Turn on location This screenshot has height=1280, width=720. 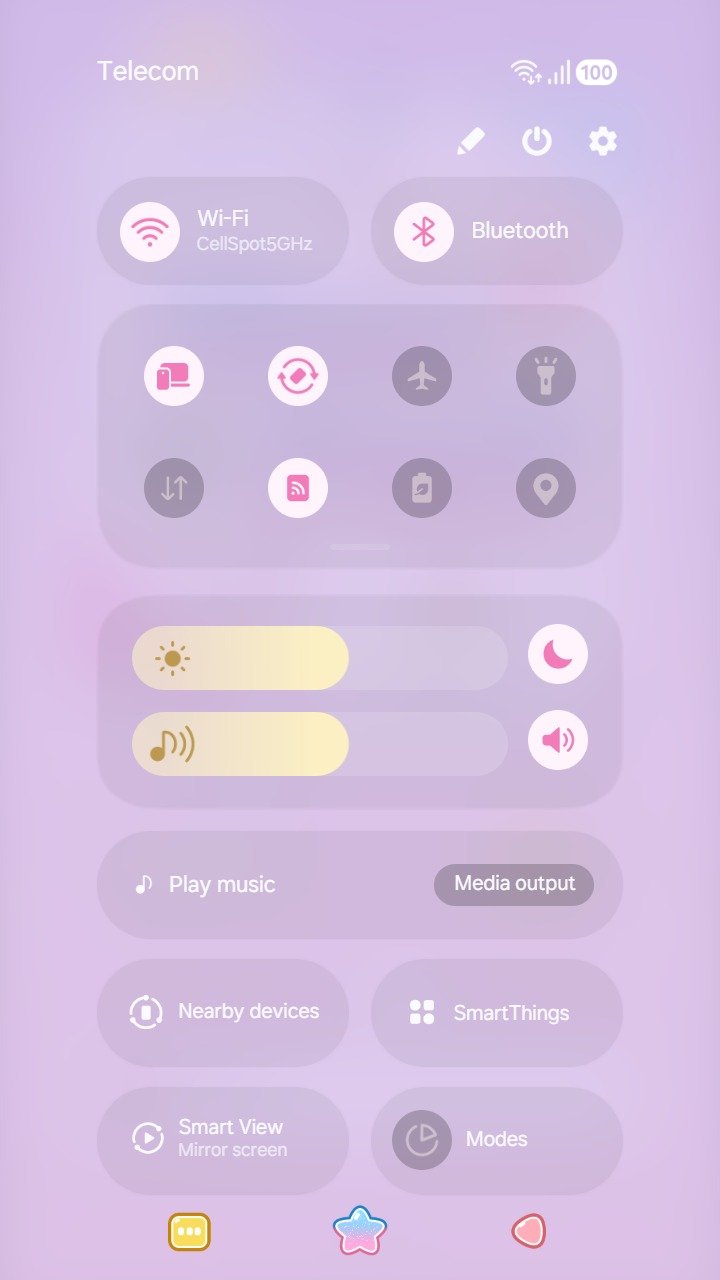point(546,488)
